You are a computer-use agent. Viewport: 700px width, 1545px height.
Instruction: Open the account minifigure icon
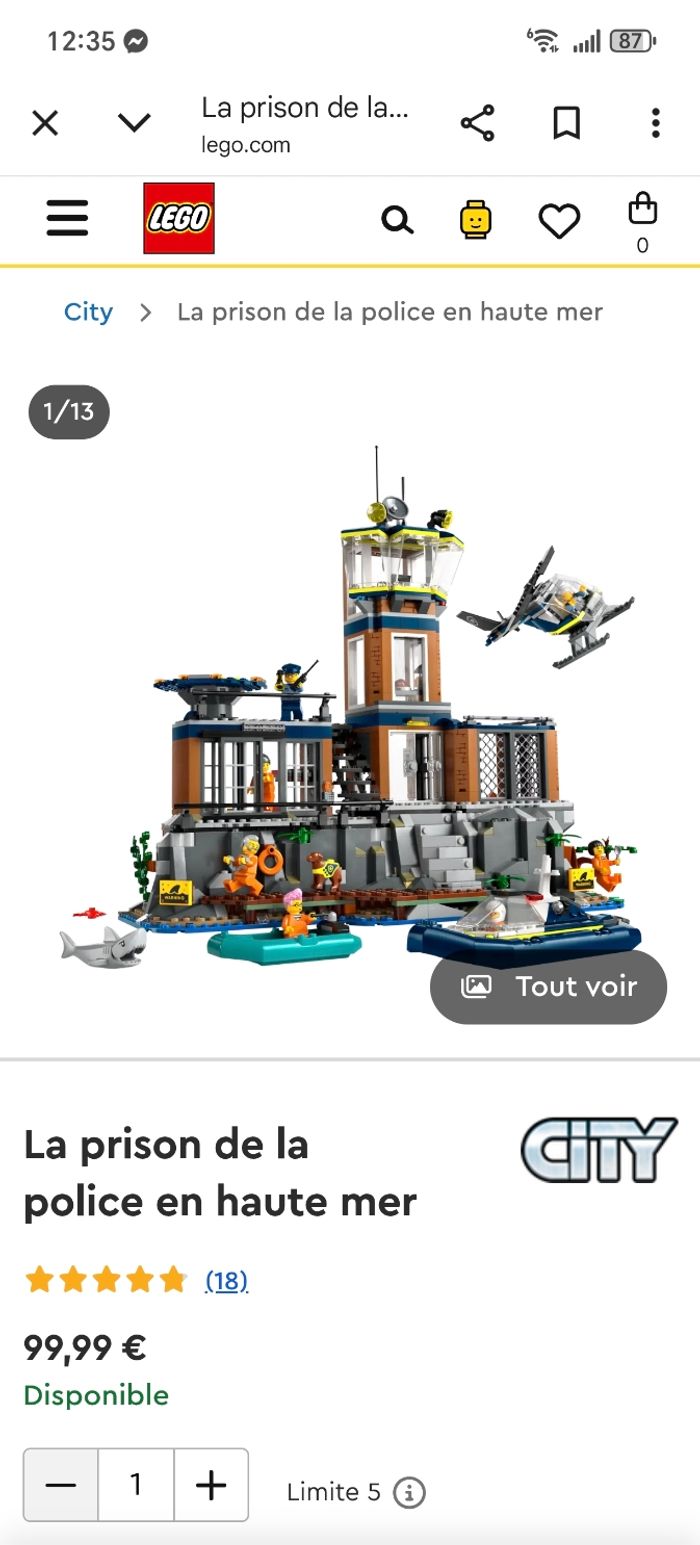(x=476, y=220)
